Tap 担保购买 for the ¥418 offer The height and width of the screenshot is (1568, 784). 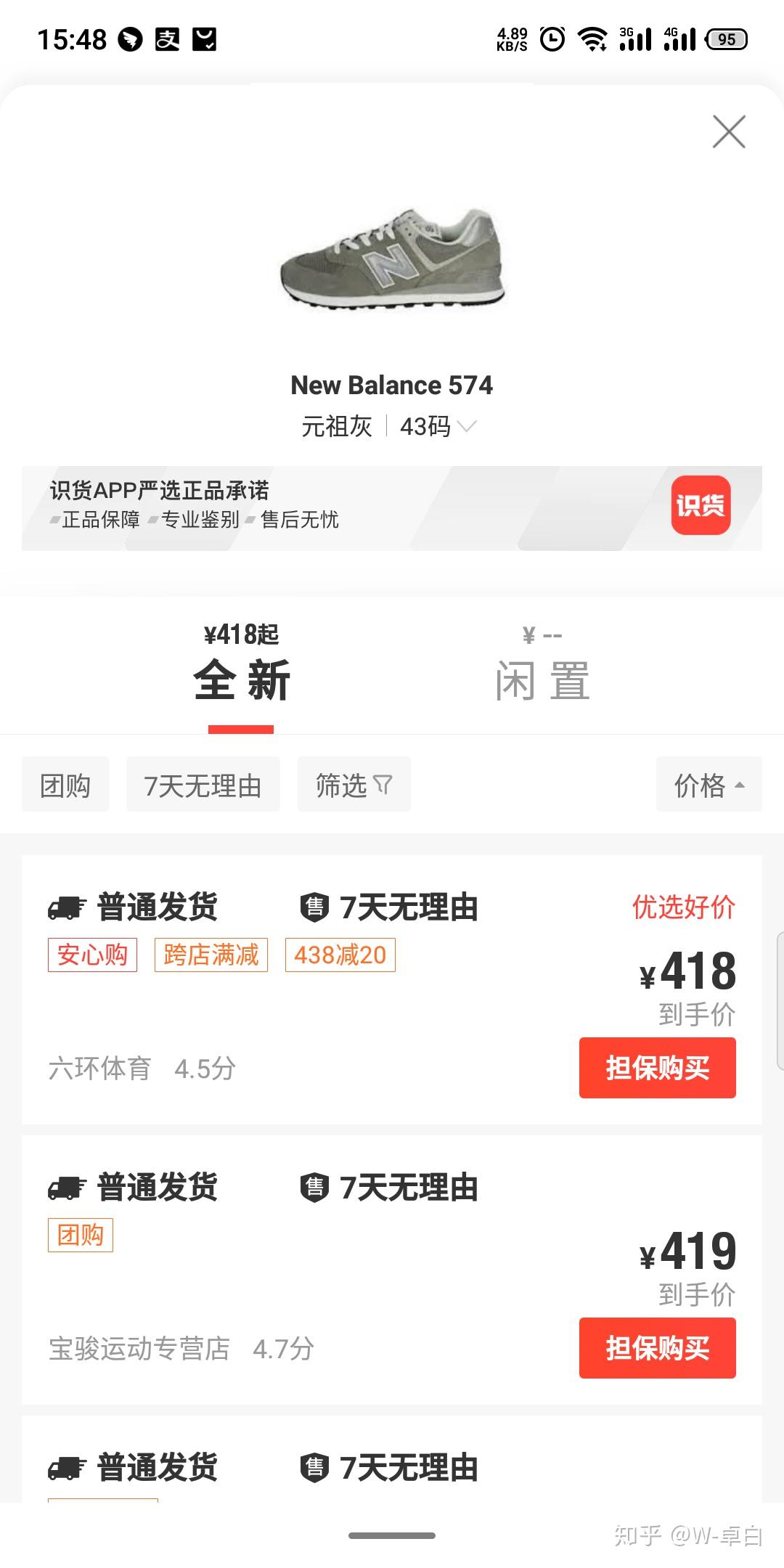pyautogui.click(x=657, y=1068)
